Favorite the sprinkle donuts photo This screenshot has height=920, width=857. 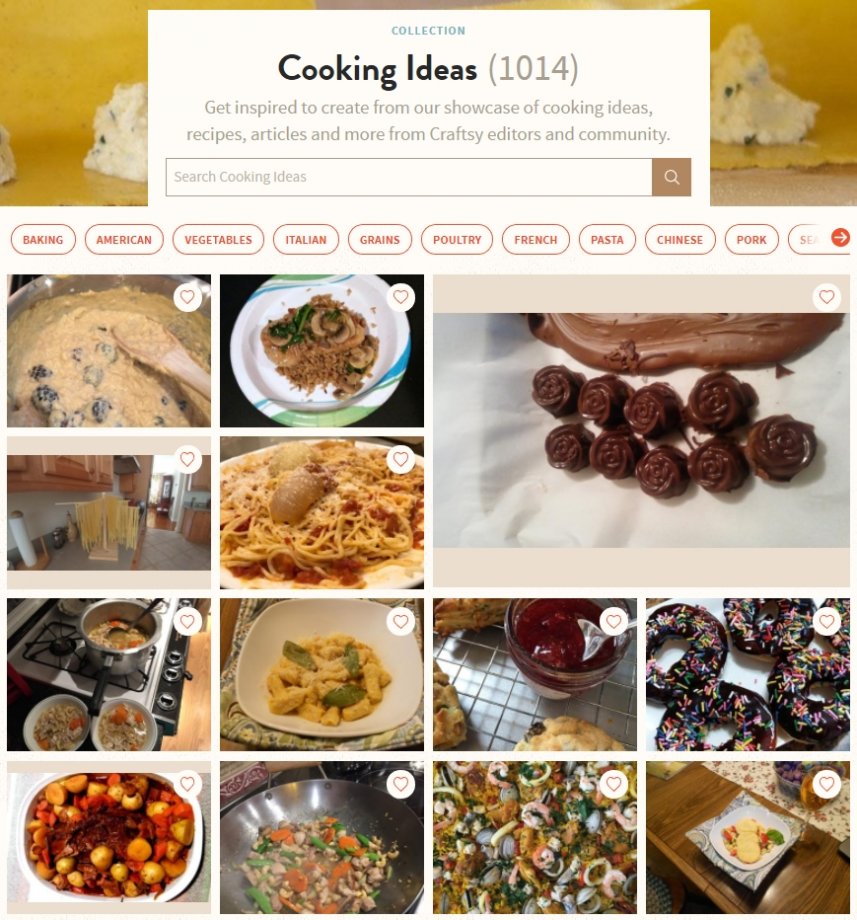(826, 621)
